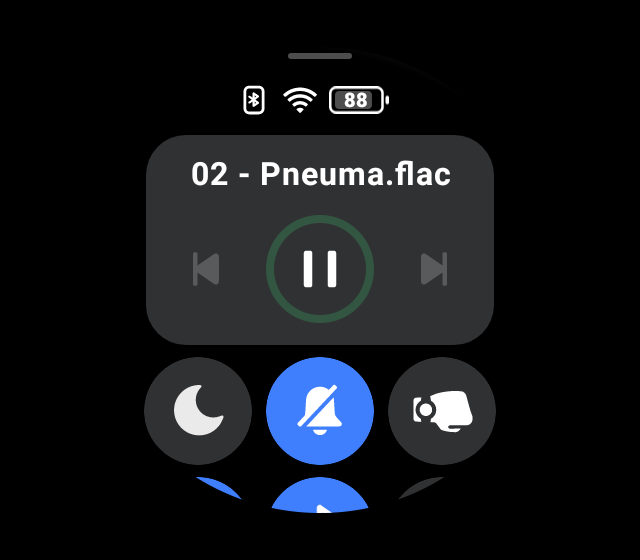Skip to the next track
This screenshot has height=560, width=640.
pyautogui.click(x=434, y=269)
